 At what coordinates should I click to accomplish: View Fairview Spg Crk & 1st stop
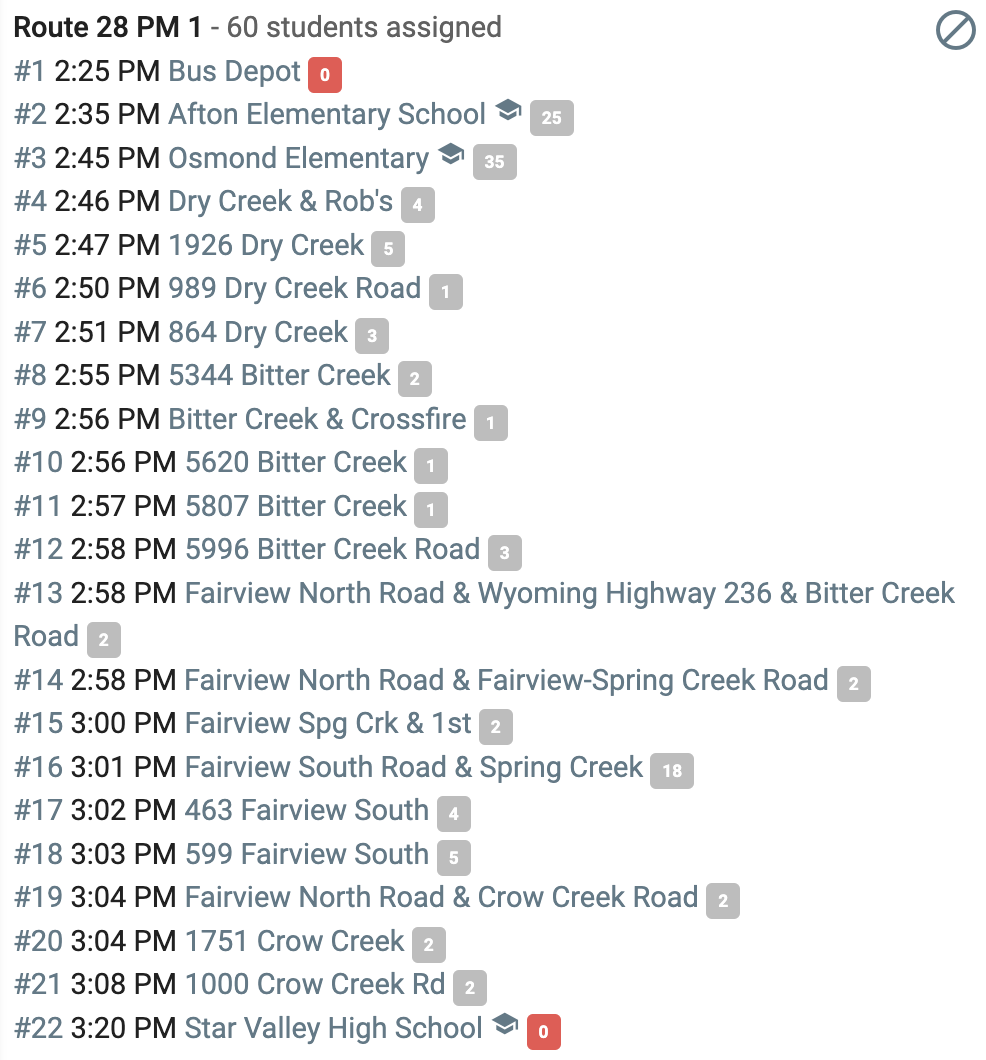[328, 723]
